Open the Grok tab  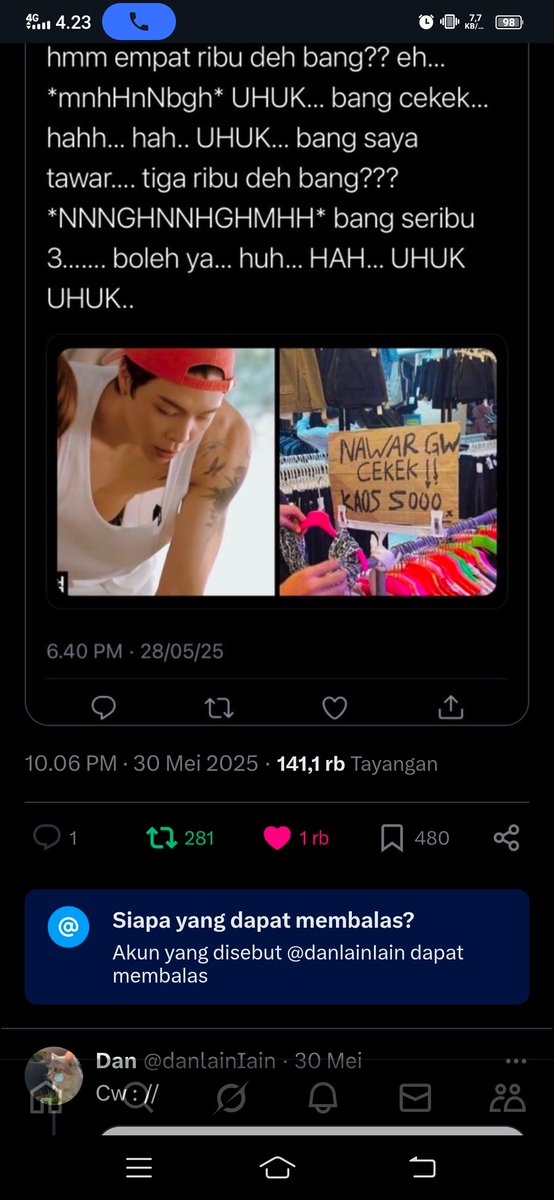[231, 1097]
